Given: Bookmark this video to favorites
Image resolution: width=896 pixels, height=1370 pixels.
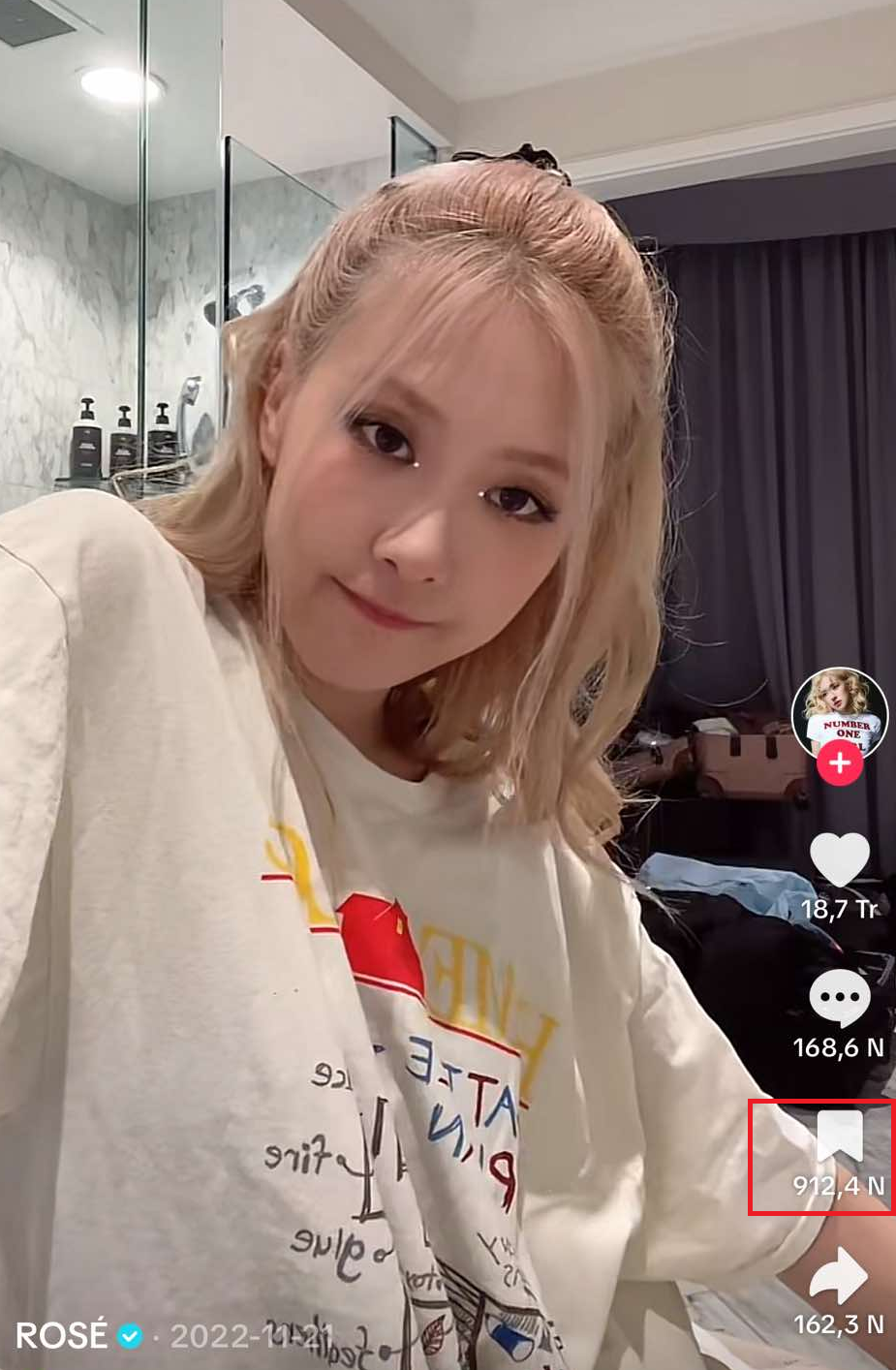Looking at the screenshot, I should click(x=839, y=1136).
